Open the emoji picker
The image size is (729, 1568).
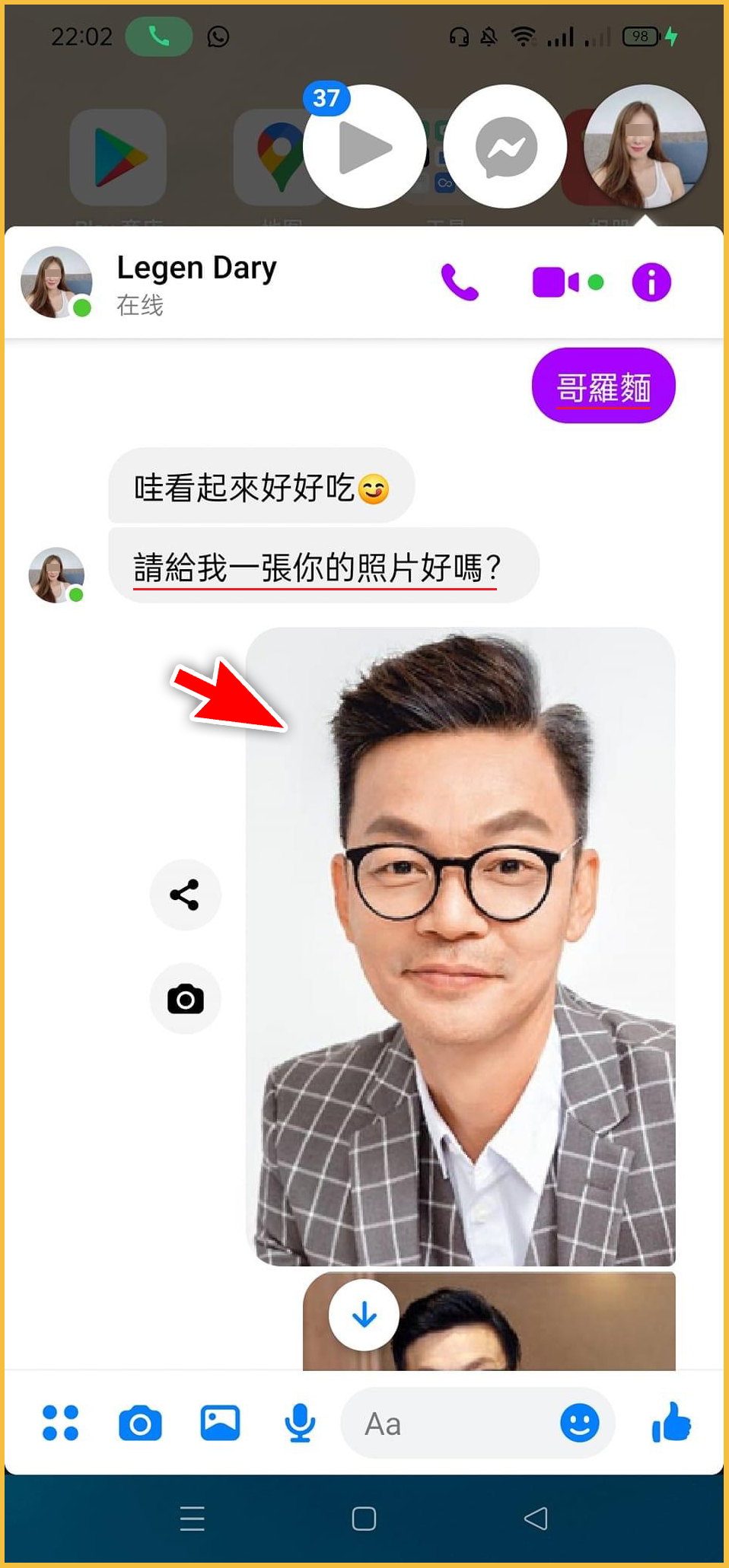[580, 1423]
